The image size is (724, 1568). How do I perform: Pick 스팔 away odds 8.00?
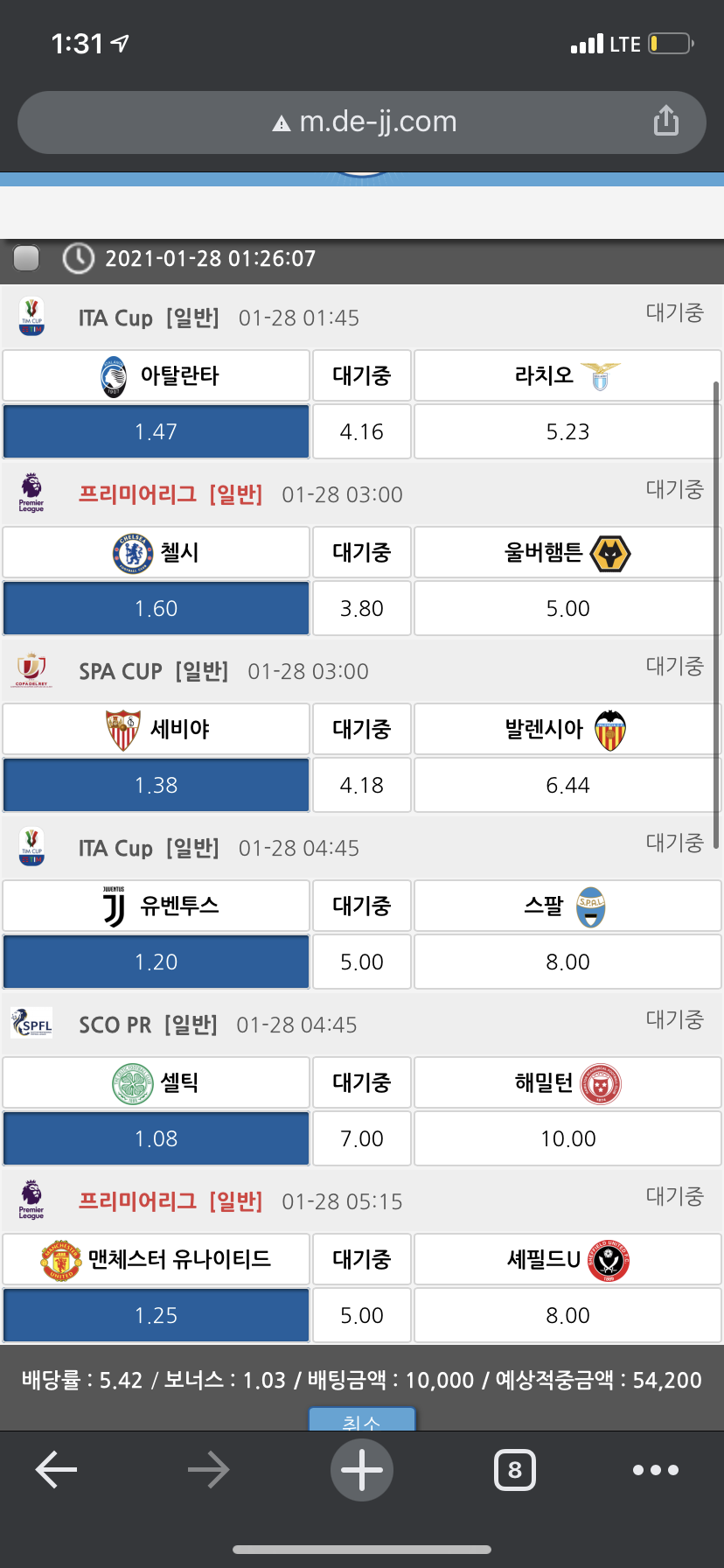(x=567, y=962)
